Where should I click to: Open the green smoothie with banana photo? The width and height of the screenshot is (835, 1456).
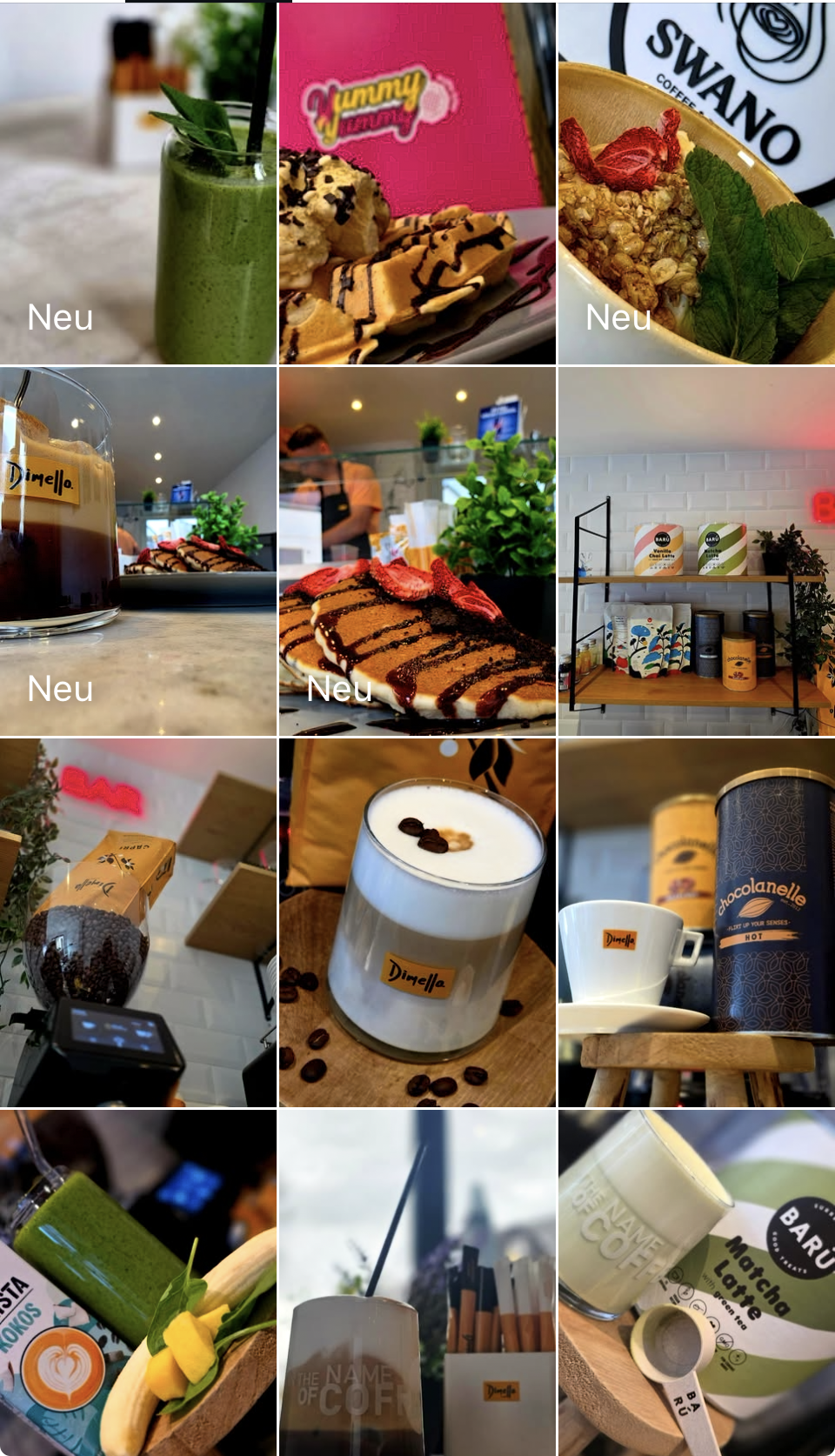[137, 1283]
